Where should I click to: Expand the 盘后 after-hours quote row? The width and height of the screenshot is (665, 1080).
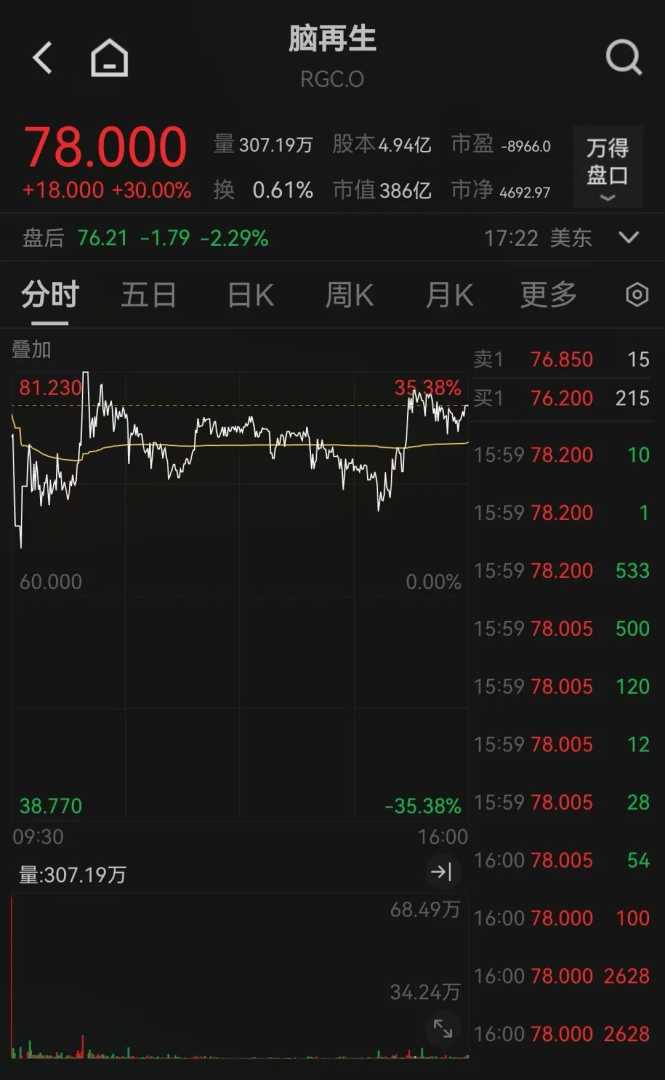click(x=629, y=238)
